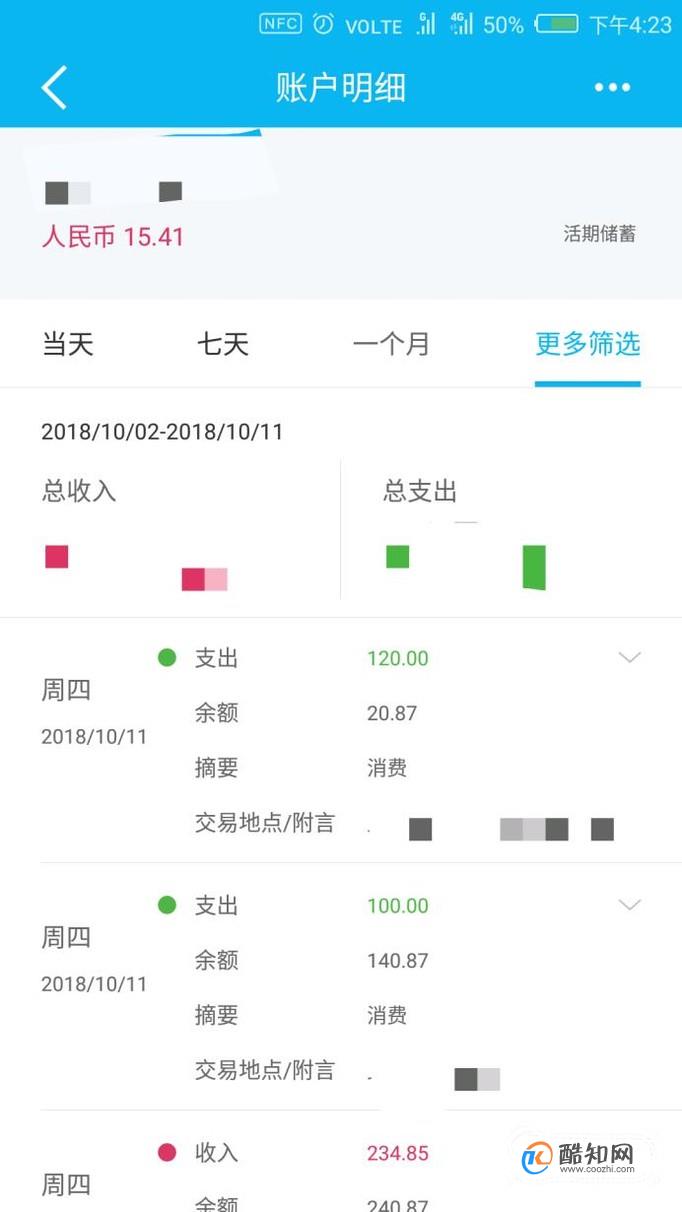Expand the 100.00 支出 transaction chevron

point(629,905)
